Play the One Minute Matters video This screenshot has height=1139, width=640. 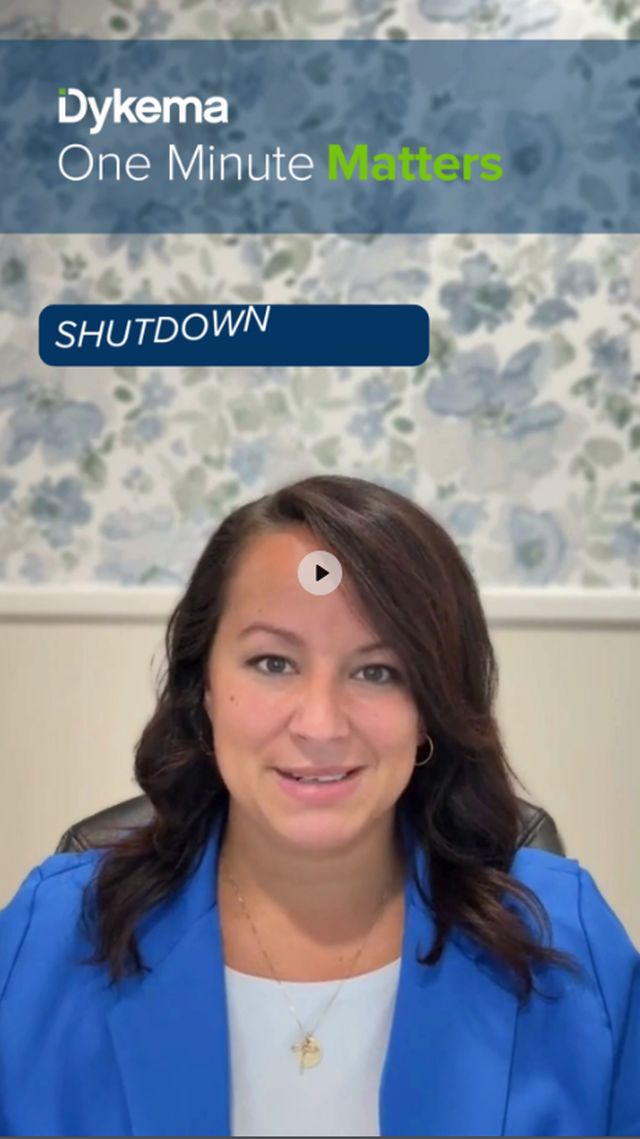pos(320,573)
